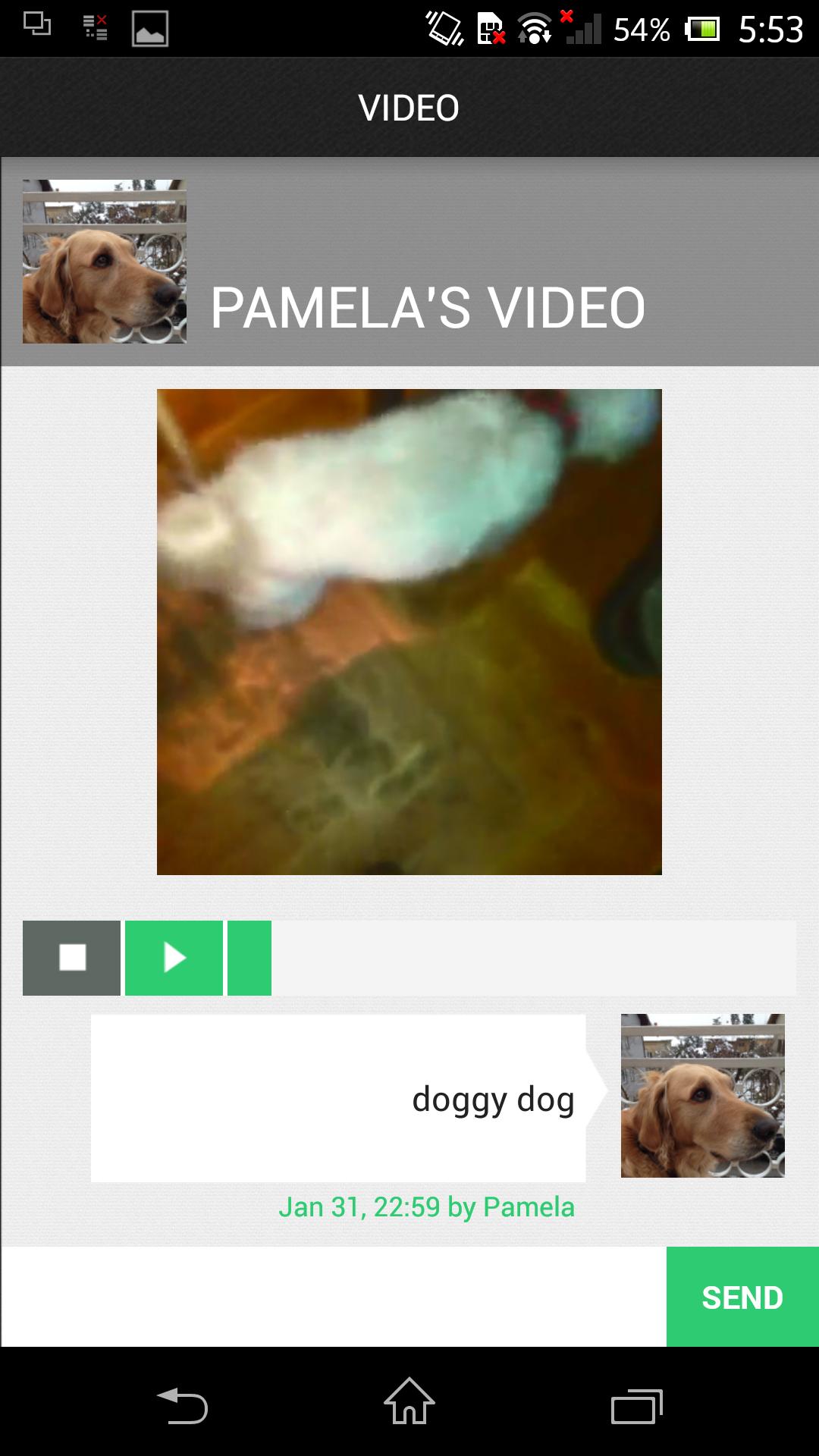
Task: Return to the home screen
Action: (x=409, y=1402)
